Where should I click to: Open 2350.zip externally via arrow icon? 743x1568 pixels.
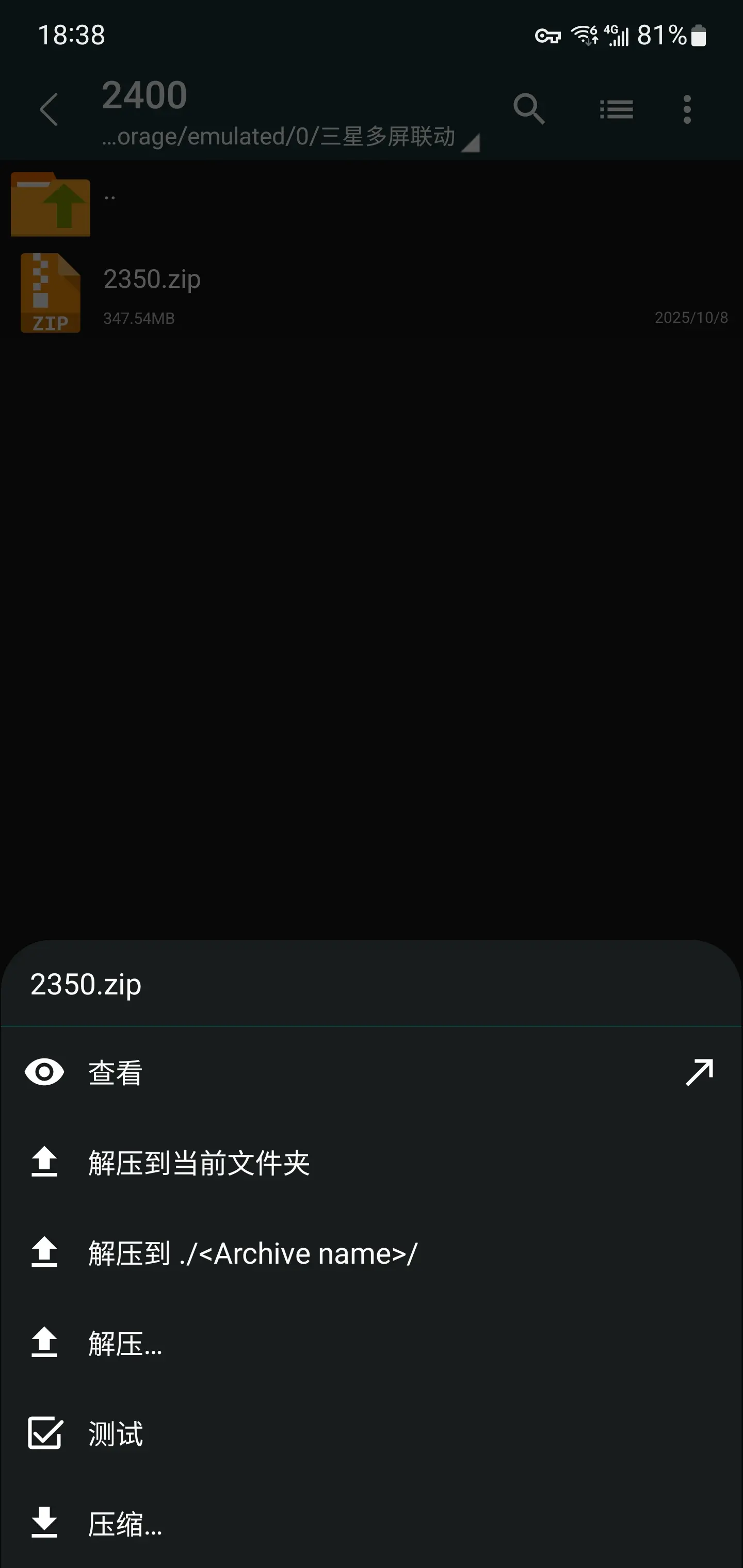coord(699,1072)
